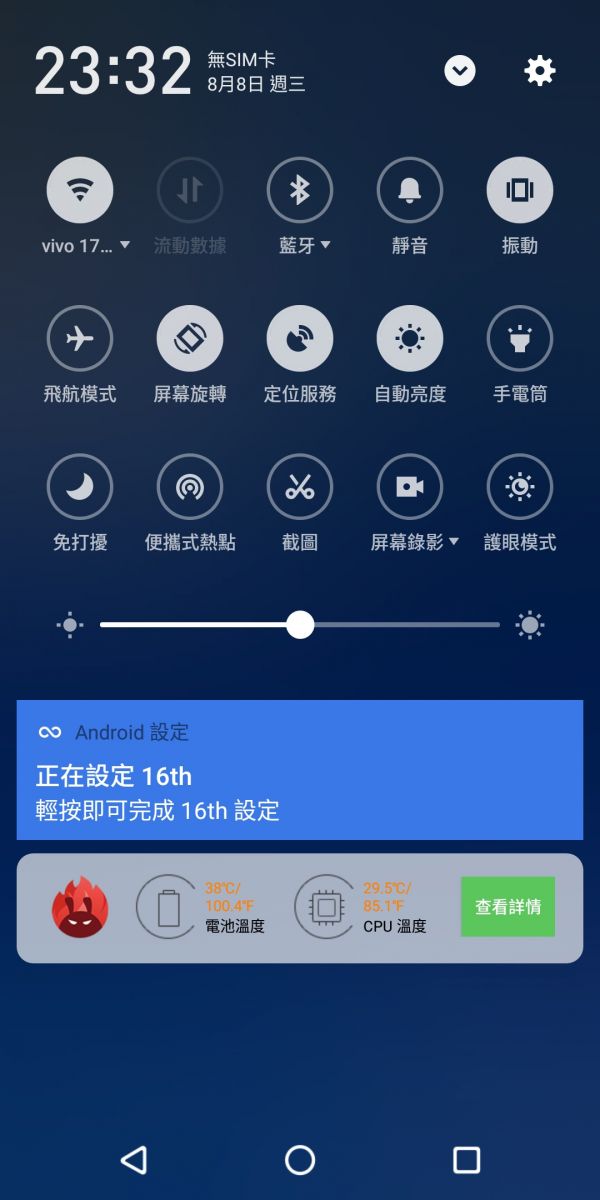This screenshot has height=1200, width=600.
Task: Turn off 定位服務 location services
Action: pos(300,339)
